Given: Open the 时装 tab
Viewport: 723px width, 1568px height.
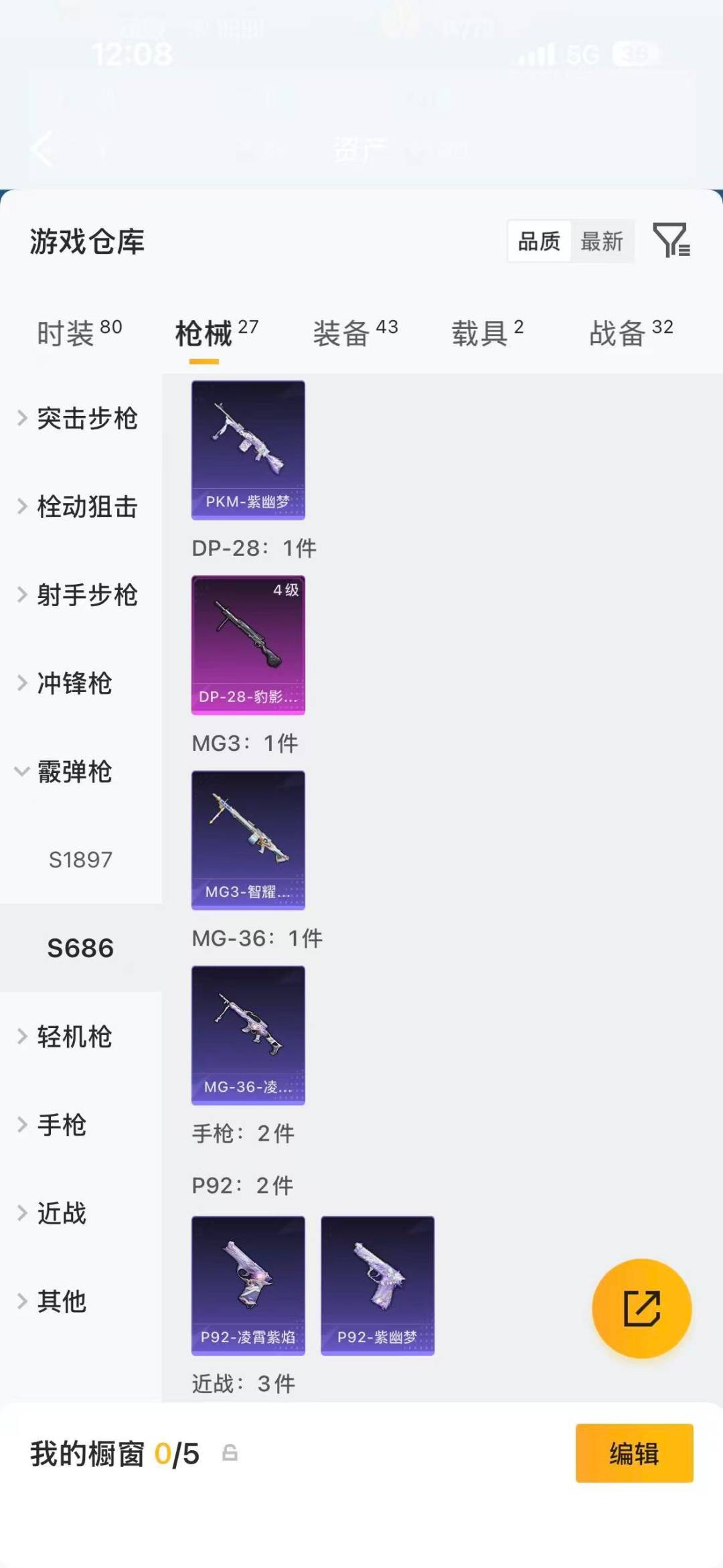Looking at the screenshot, I should 67,333.
